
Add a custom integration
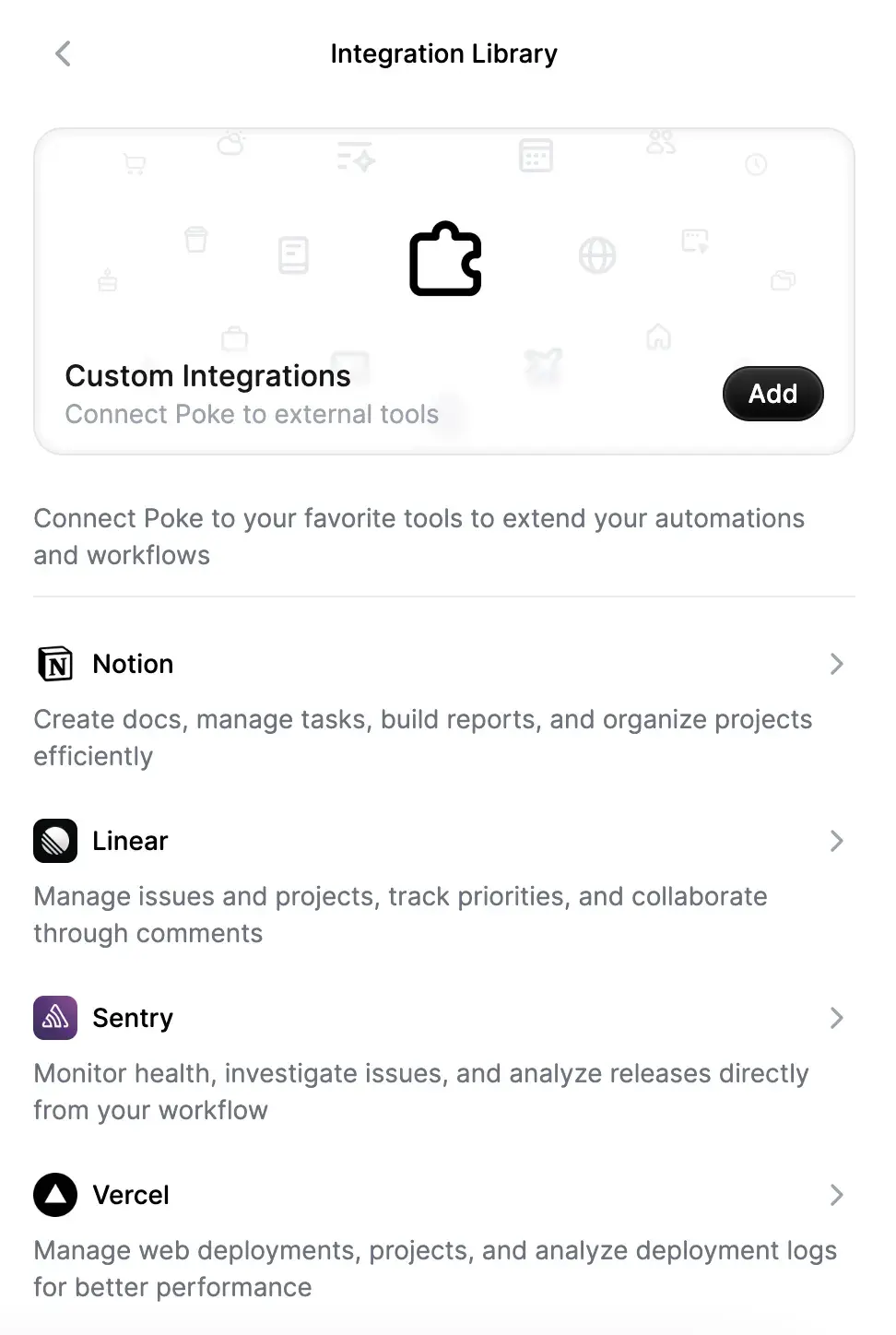772,394
